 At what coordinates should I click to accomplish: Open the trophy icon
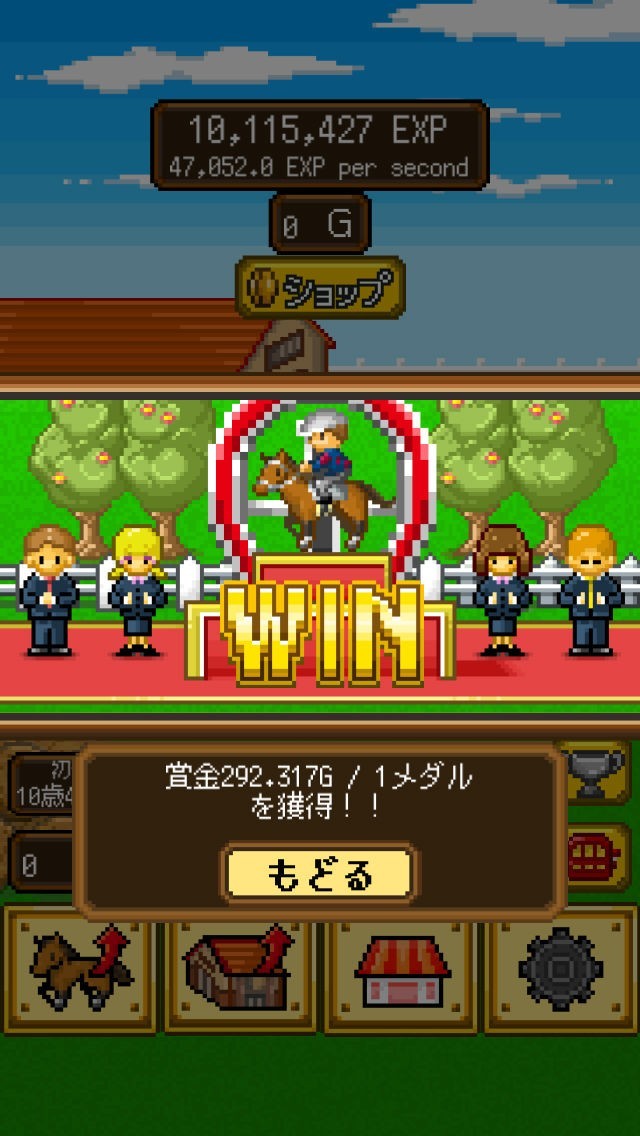[596, 772]
